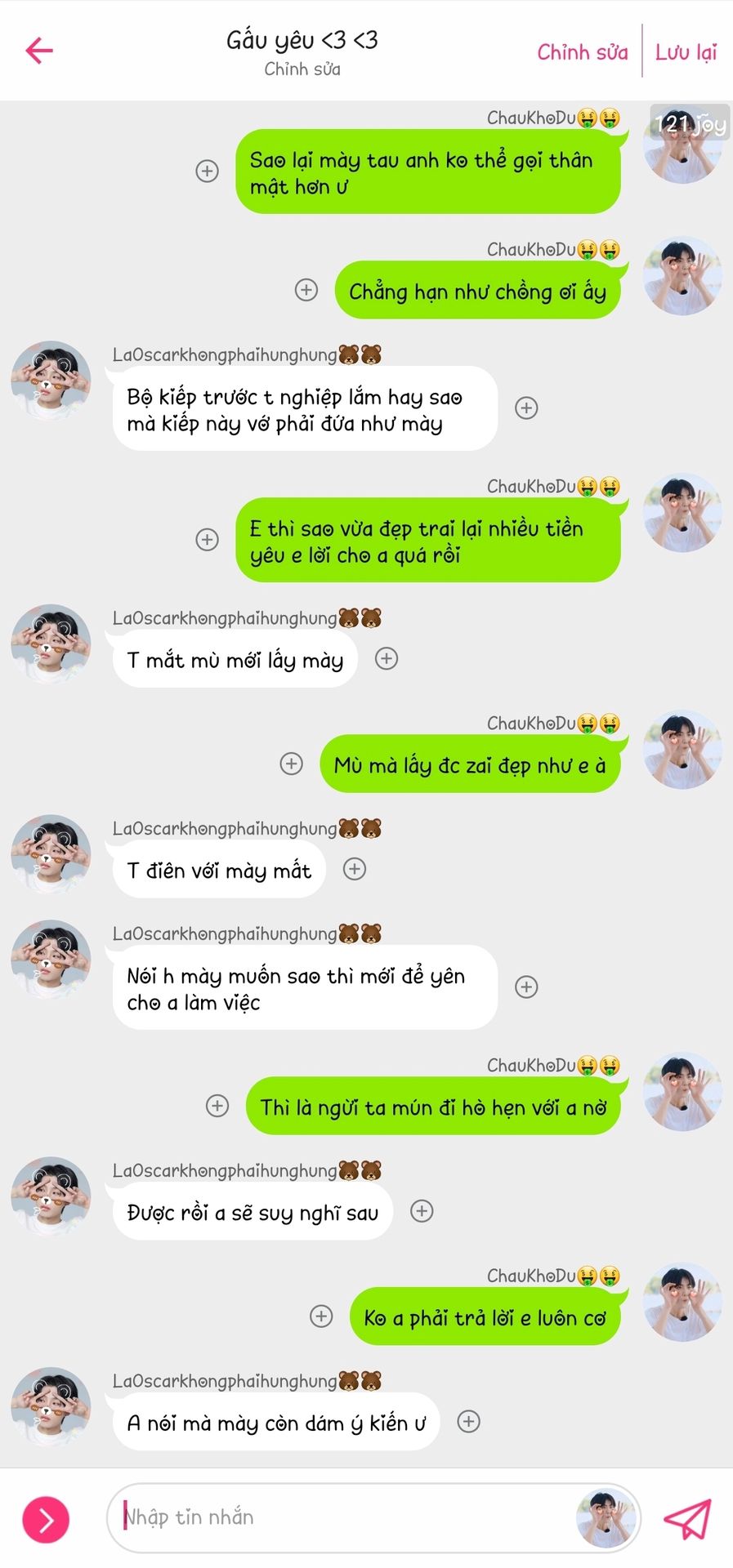Image resolution: width=733 pixels, height=1568 pixels.
Task: Tap plus icon beside 'Chẳng hạn như chồng ơi ấy'
Action: (x=306, y=290)
